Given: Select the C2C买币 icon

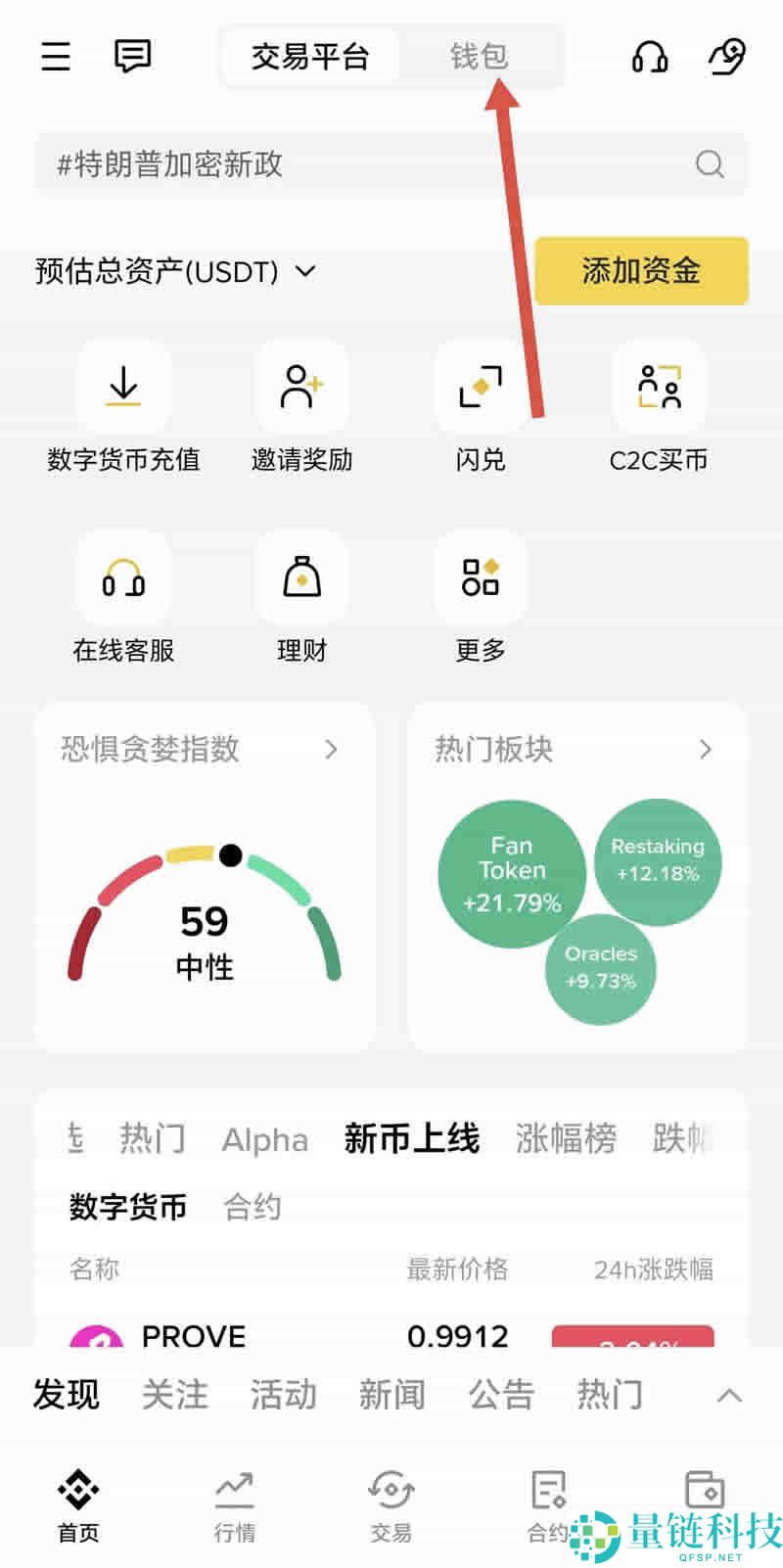Looking at the screenshot, I should point(658,387).
